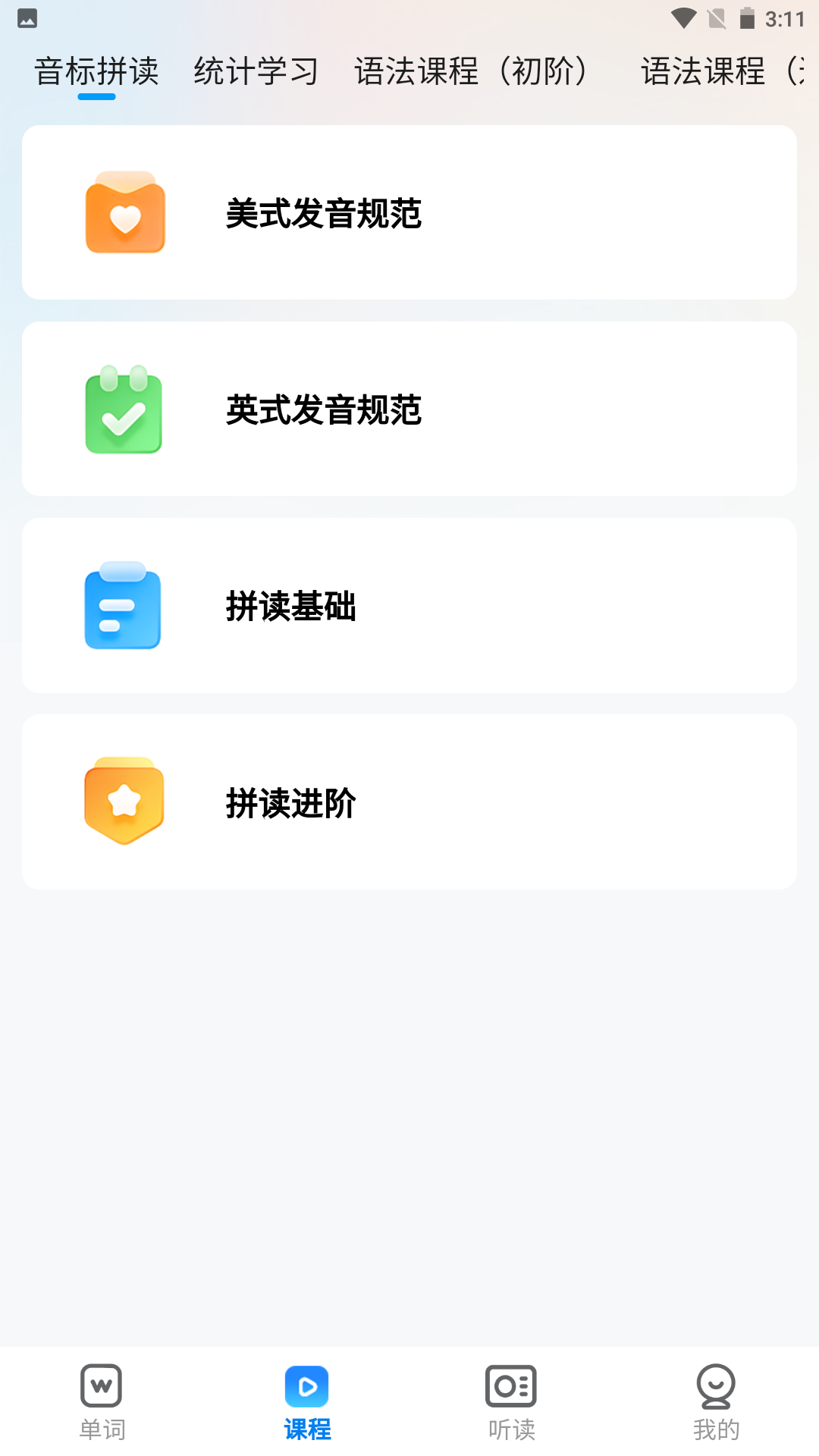Open the 美式发音规范 course card
This screenshot has height=1456, width=819.
click(x=409, y=213)
